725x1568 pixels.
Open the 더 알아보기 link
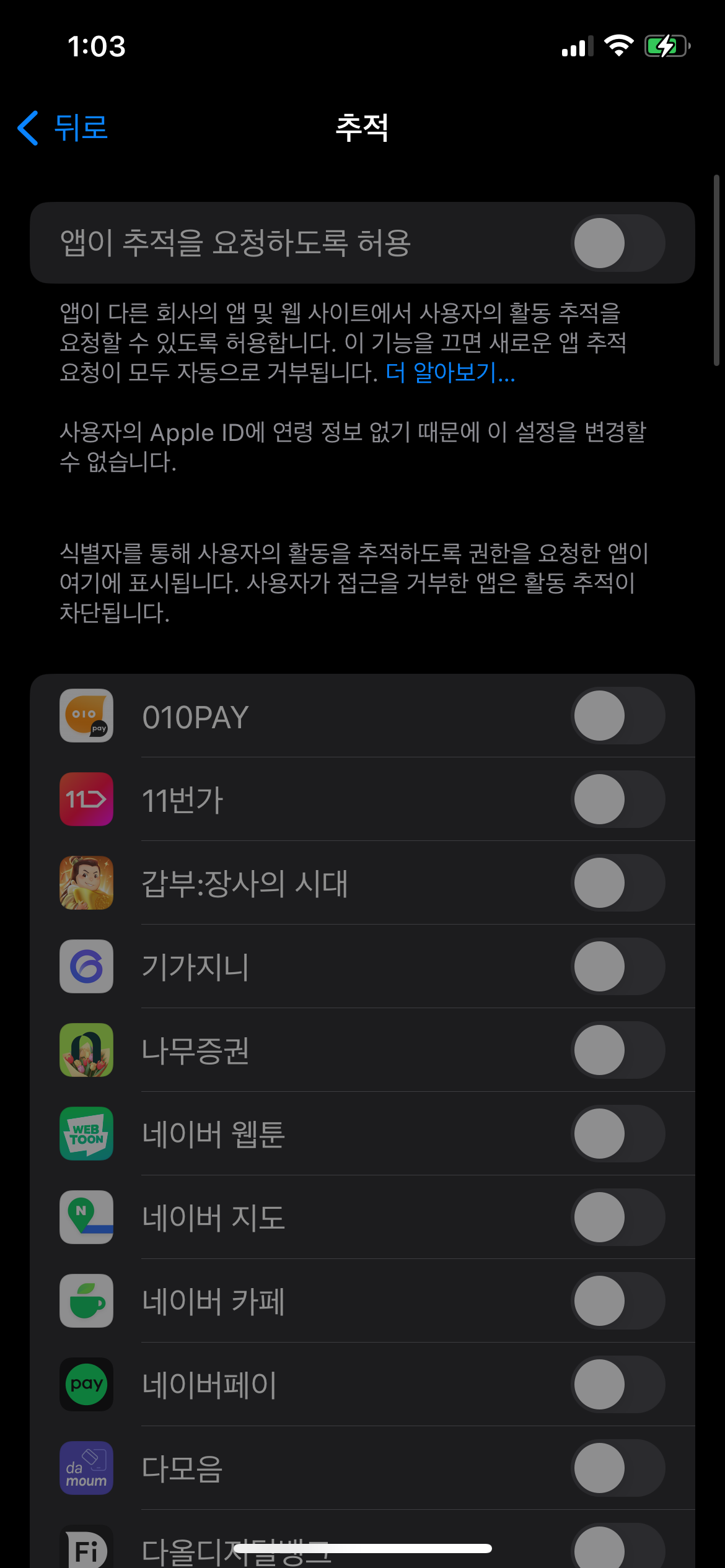click(x=450, y=373)
